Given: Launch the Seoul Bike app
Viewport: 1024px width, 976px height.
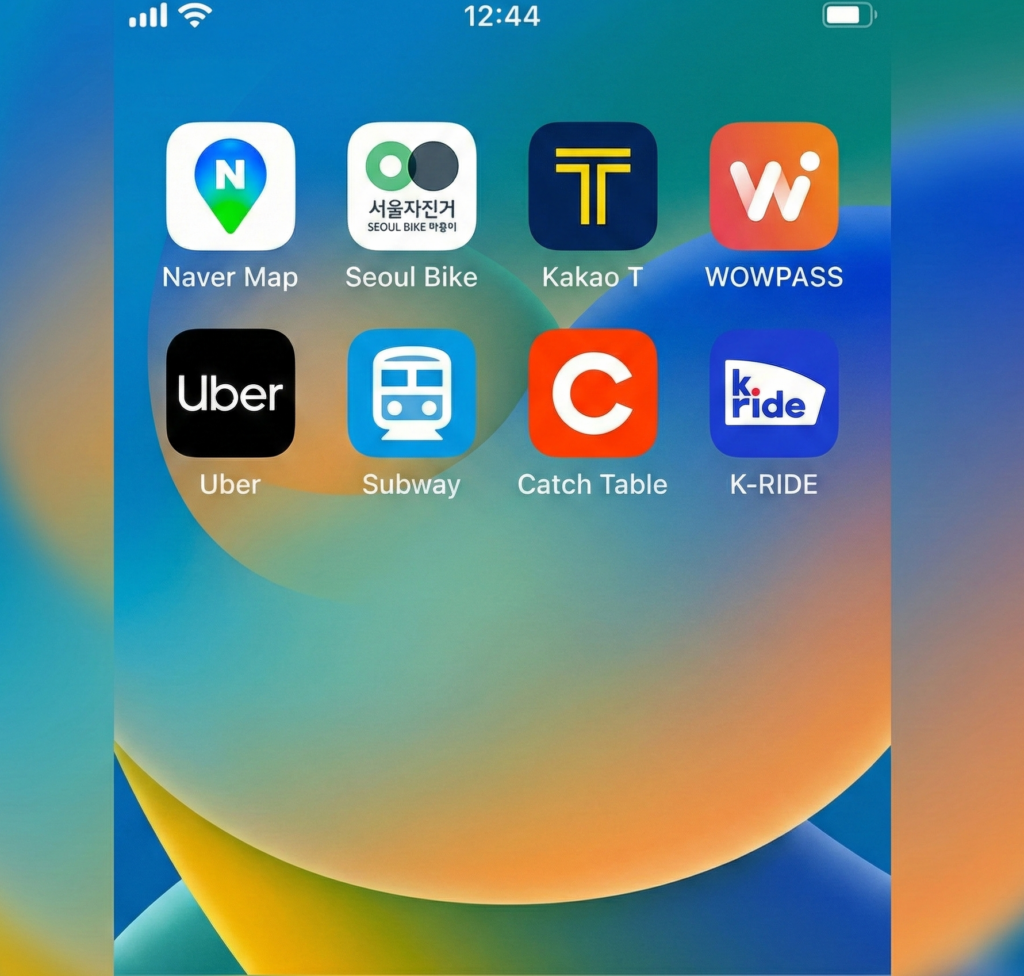Looking at the screenshot, I should (411, 186).
